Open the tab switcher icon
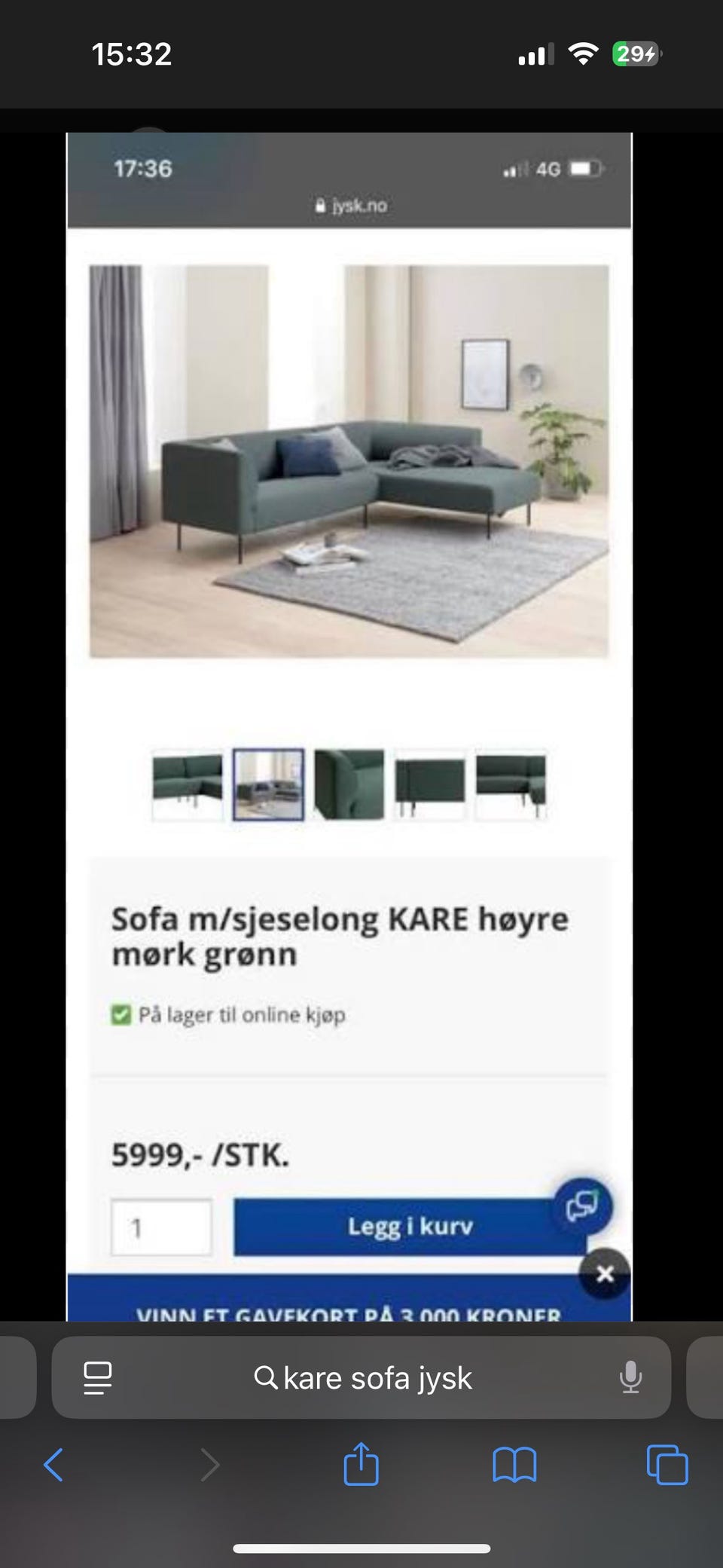 tap(666, 1465)
